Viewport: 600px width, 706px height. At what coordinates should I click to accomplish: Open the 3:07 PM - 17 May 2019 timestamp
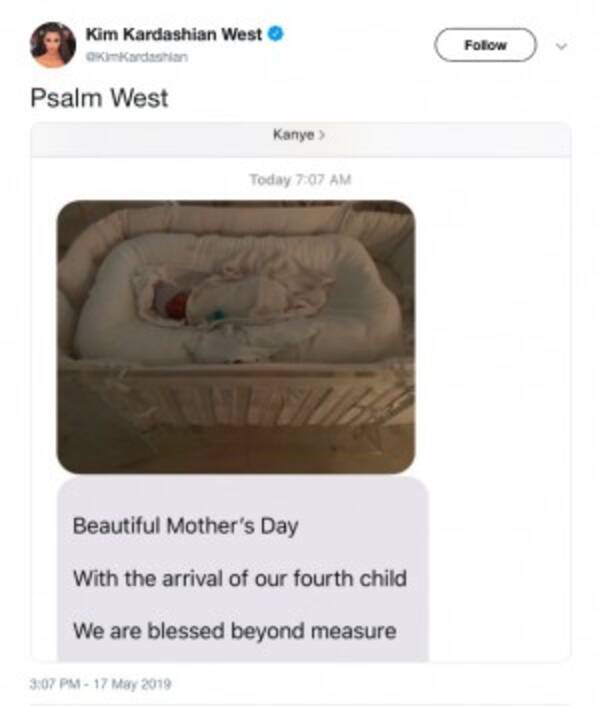coord(101,684)
